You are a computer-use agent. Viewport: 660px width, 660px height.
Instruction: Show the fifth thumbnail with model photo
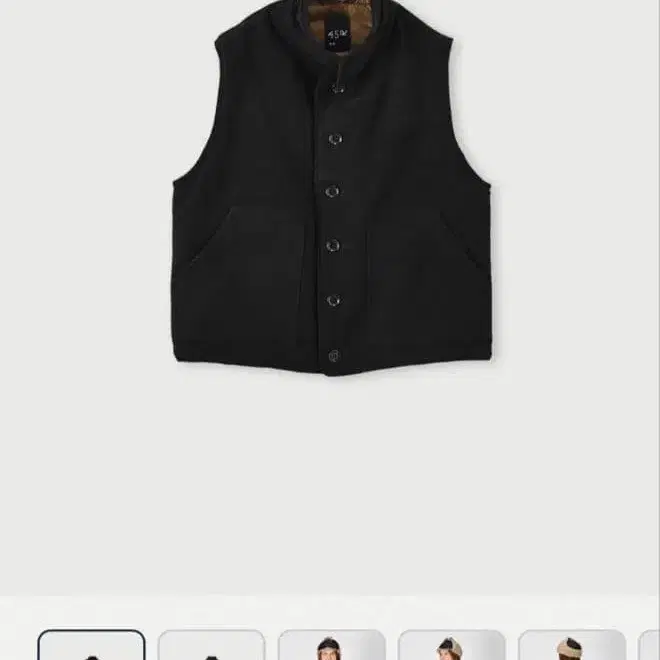(571, 646)
